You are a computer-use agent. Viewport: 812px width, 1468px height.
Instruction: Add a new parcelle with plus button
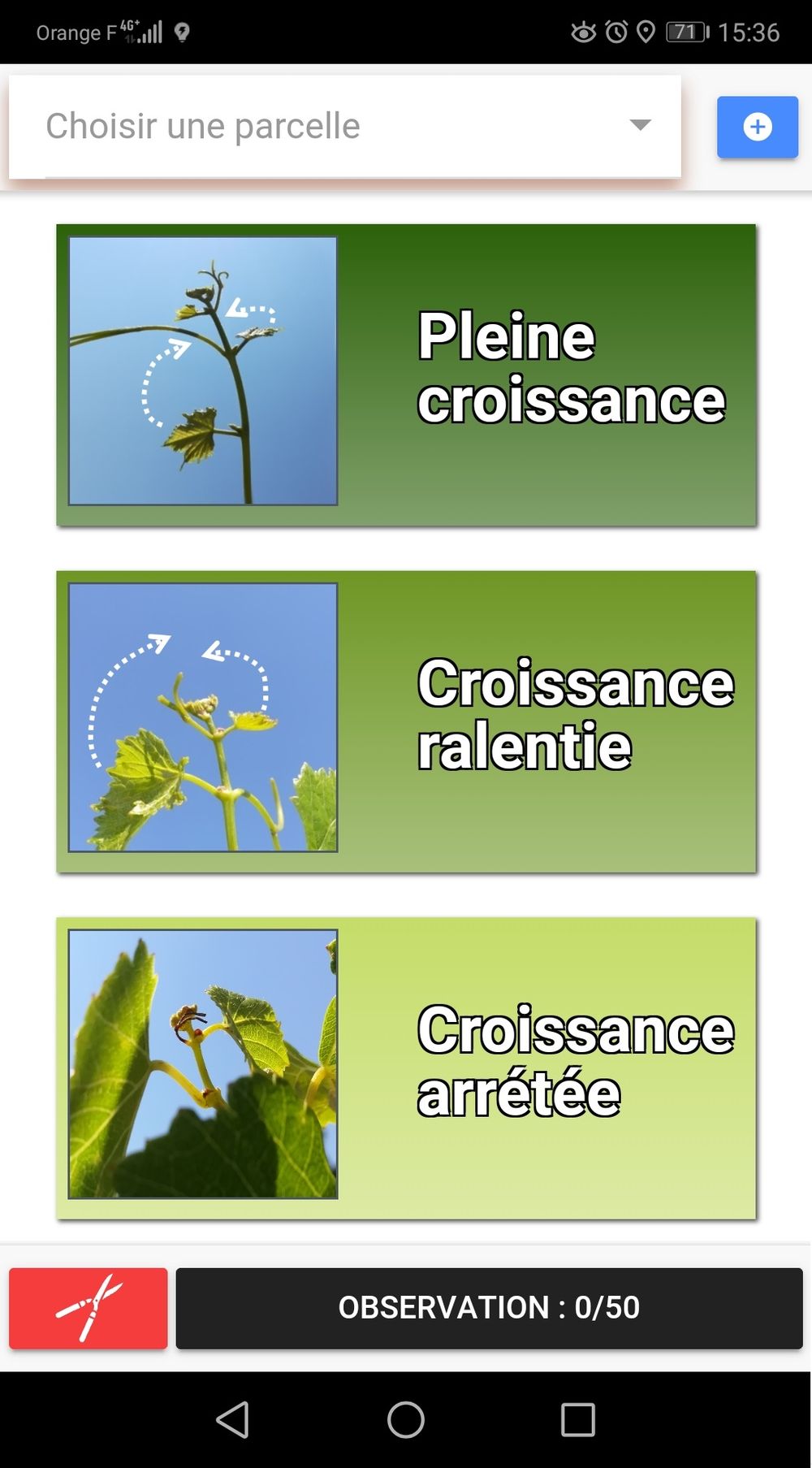(757, 127)
